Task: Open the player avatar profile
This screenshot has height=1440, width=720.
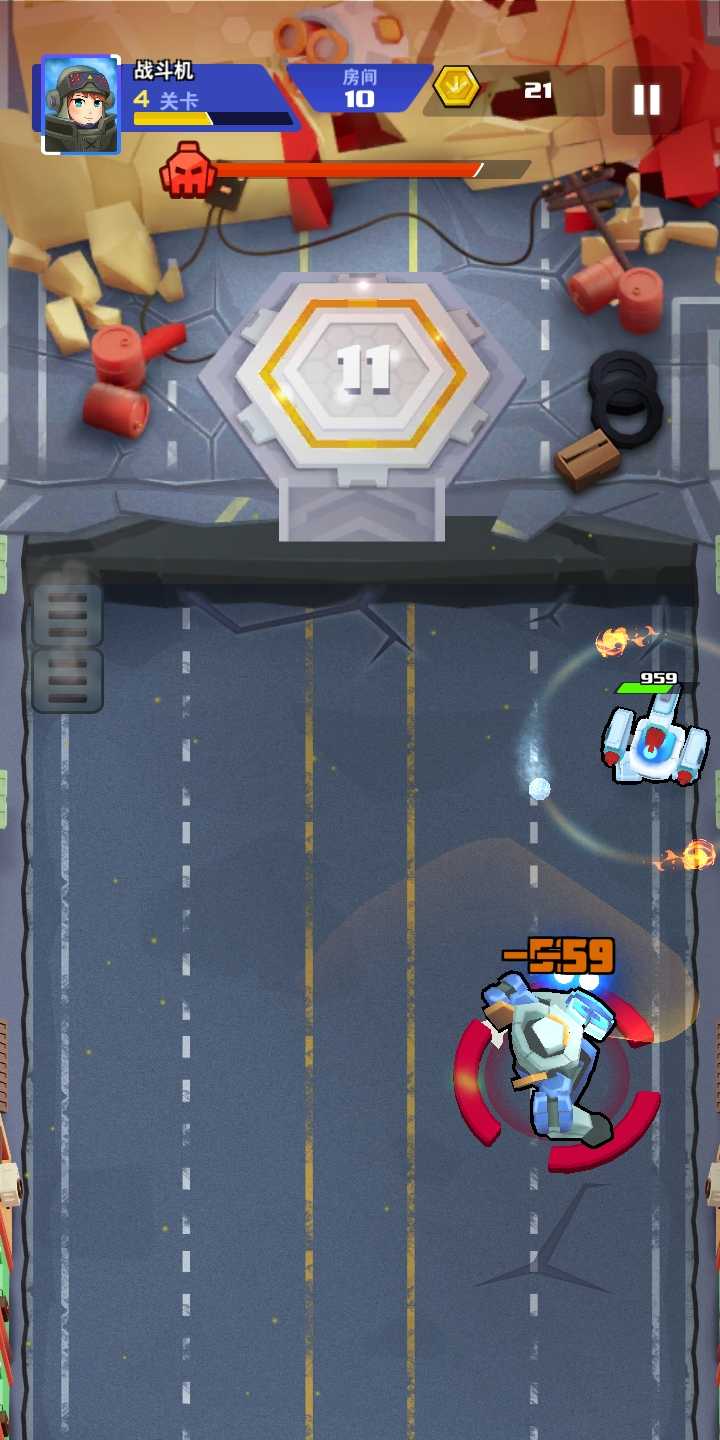Action: [x=80, y=105]
